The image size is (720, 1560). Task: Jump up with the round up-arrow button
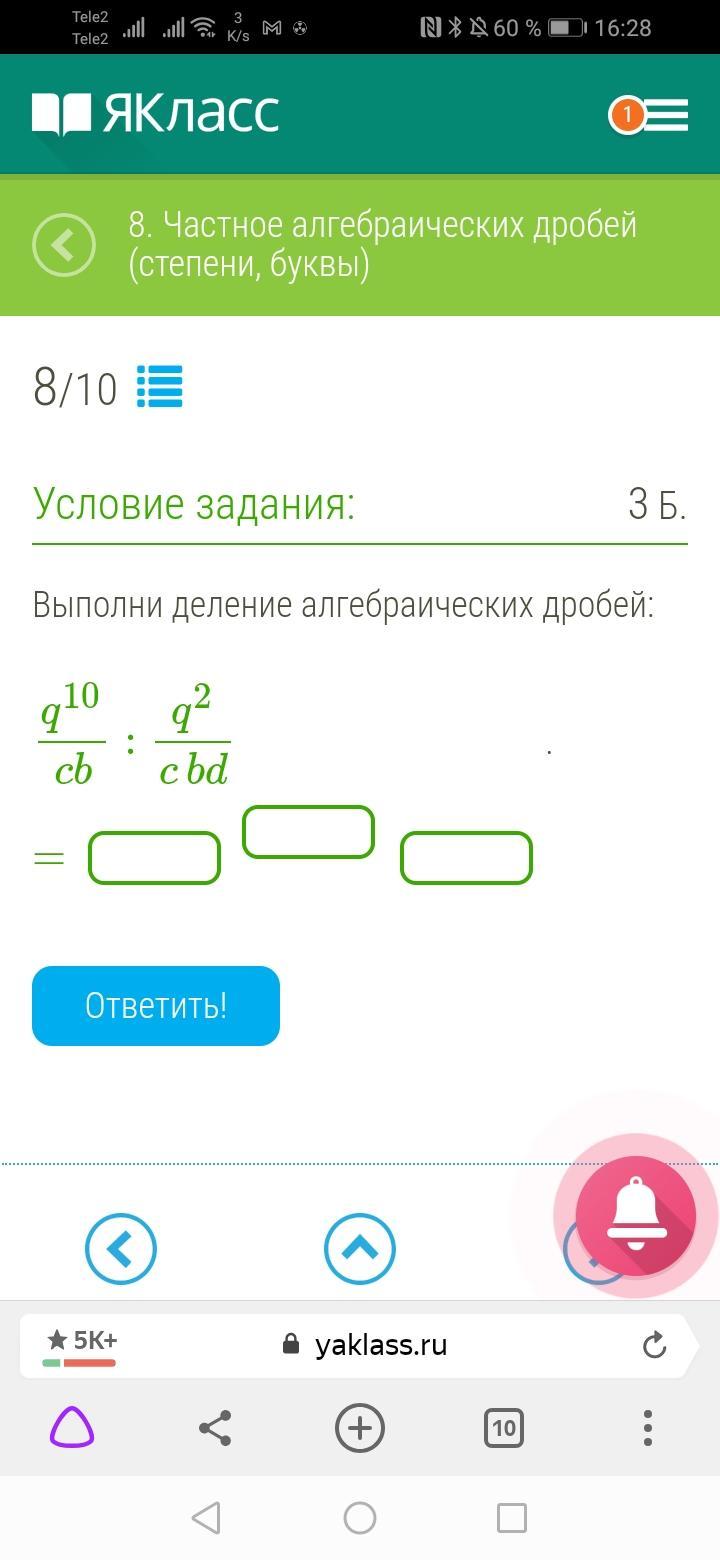tap(360, 1248)
